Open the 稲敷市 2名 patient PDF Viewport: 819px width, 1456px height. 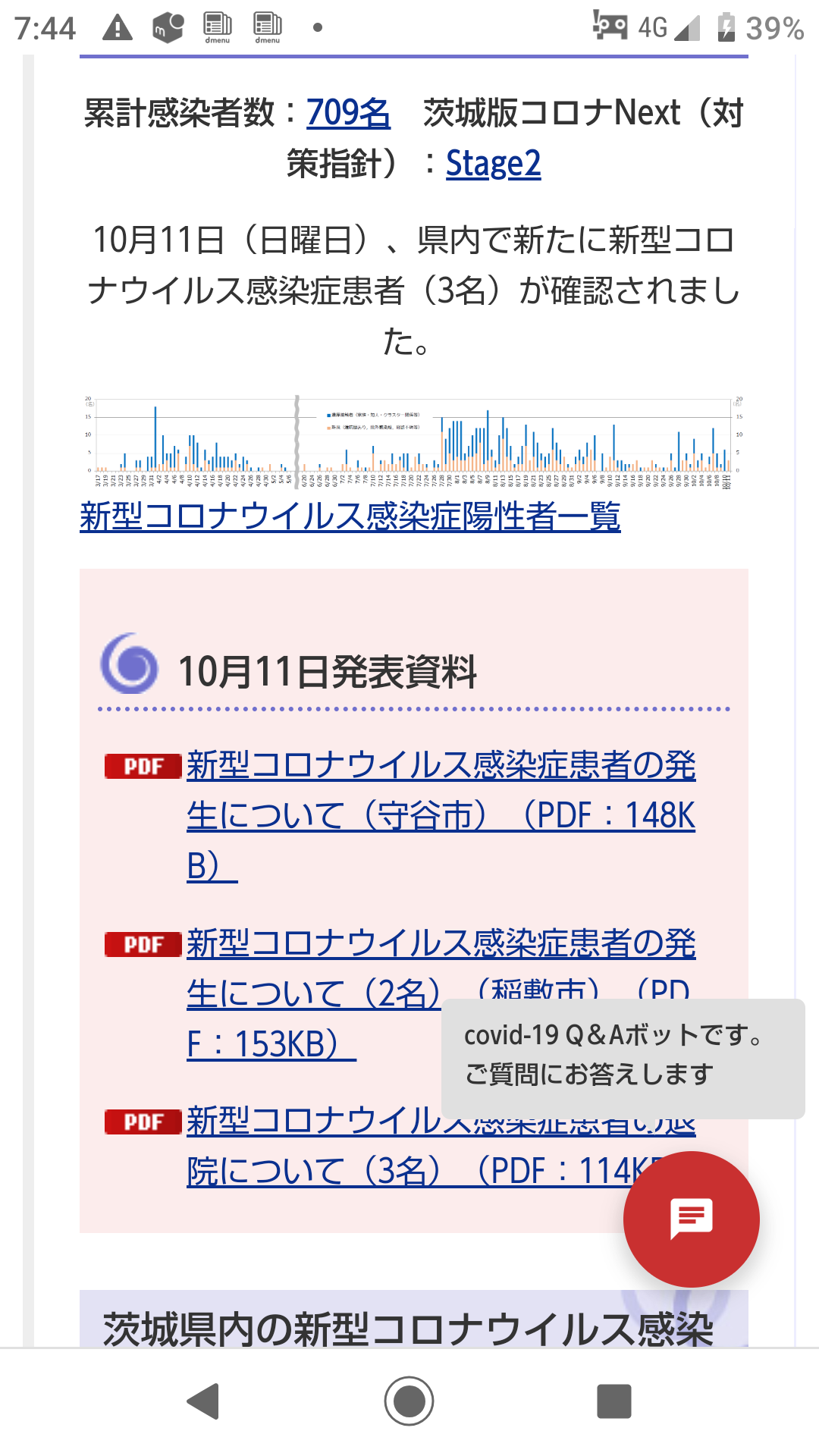click(x=312, y=993)
